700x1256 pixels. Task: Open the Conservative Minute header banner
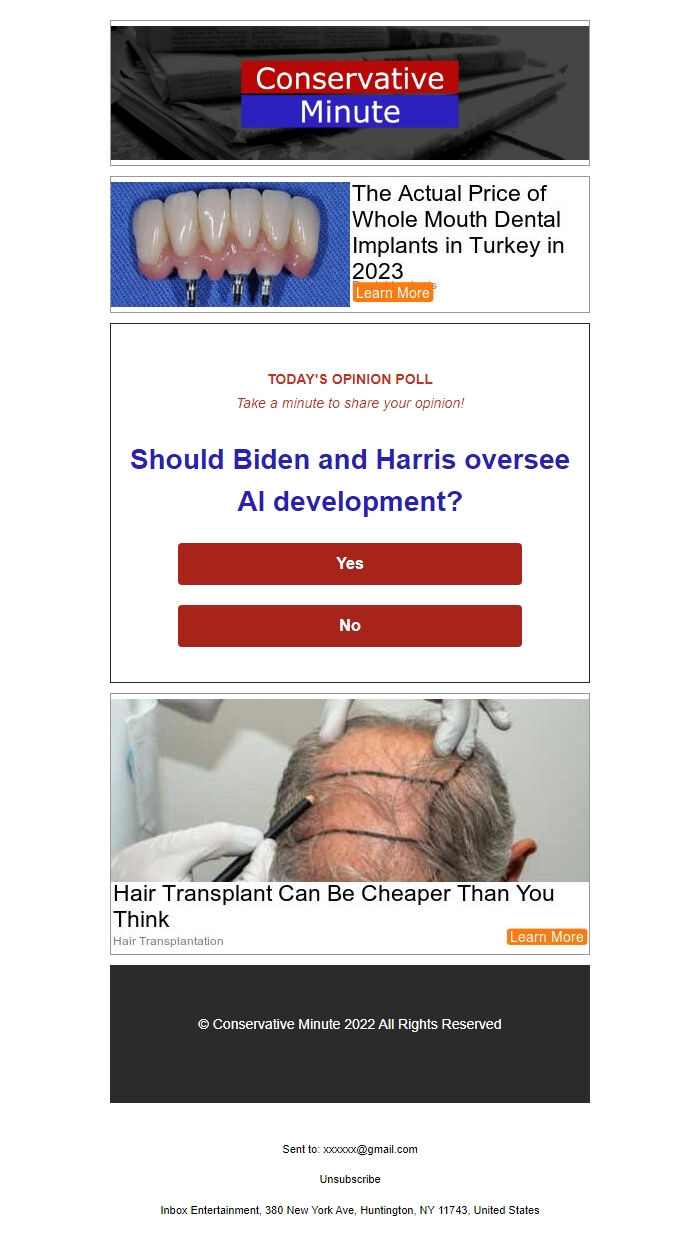349,93
